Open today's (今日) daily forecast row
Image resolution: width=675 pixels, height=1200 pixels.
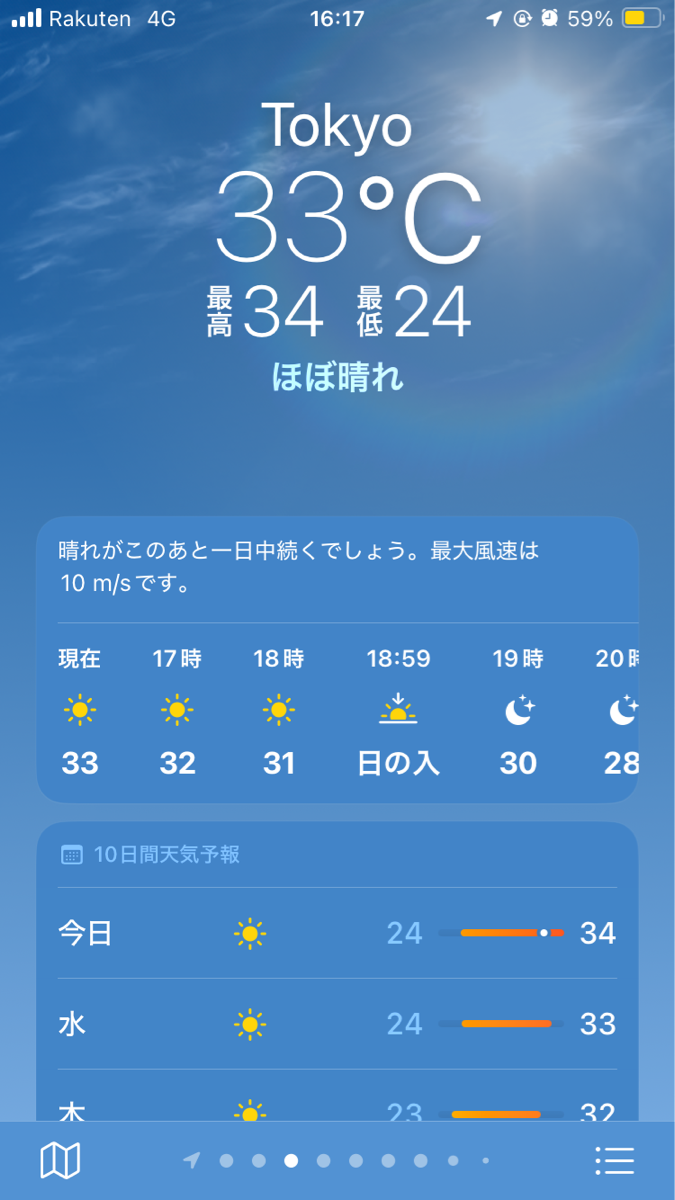[337, 934]
